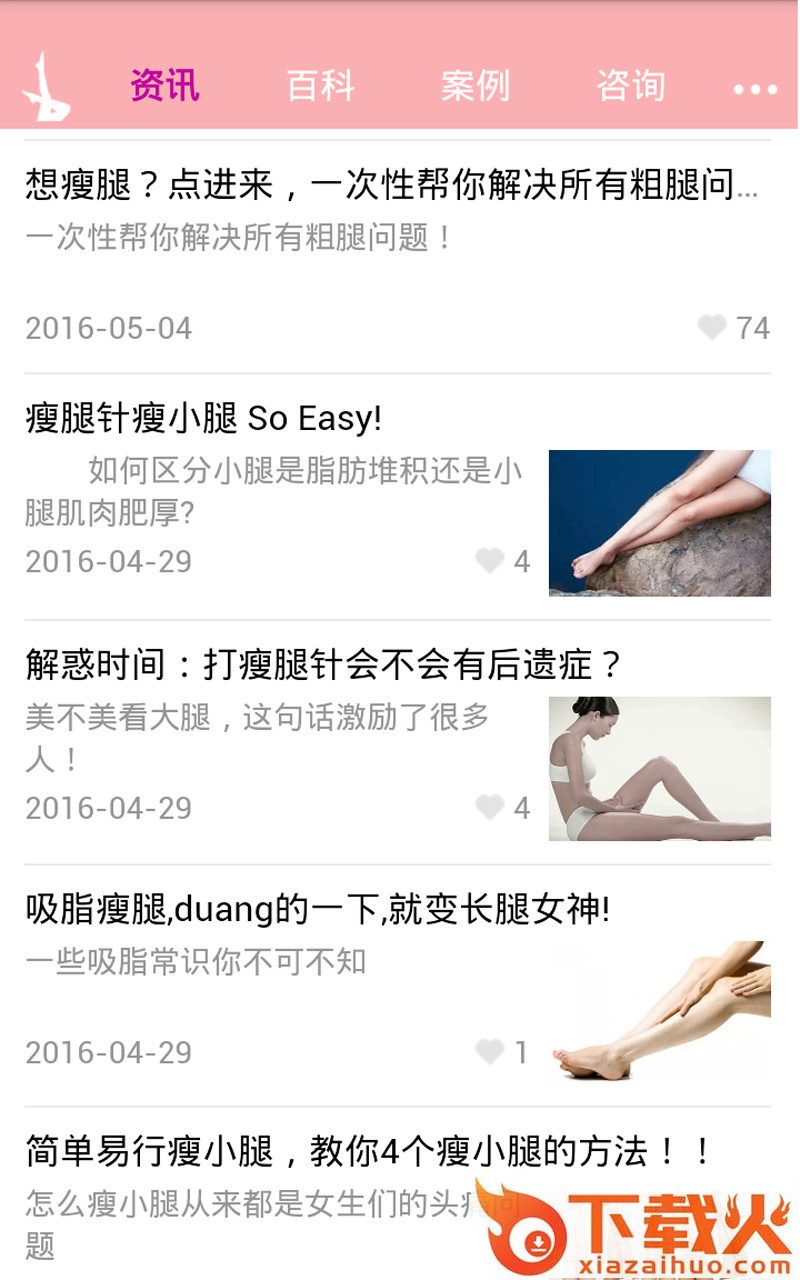Like the 瘦腿针瘦小腿 So Easy! article

489,561
